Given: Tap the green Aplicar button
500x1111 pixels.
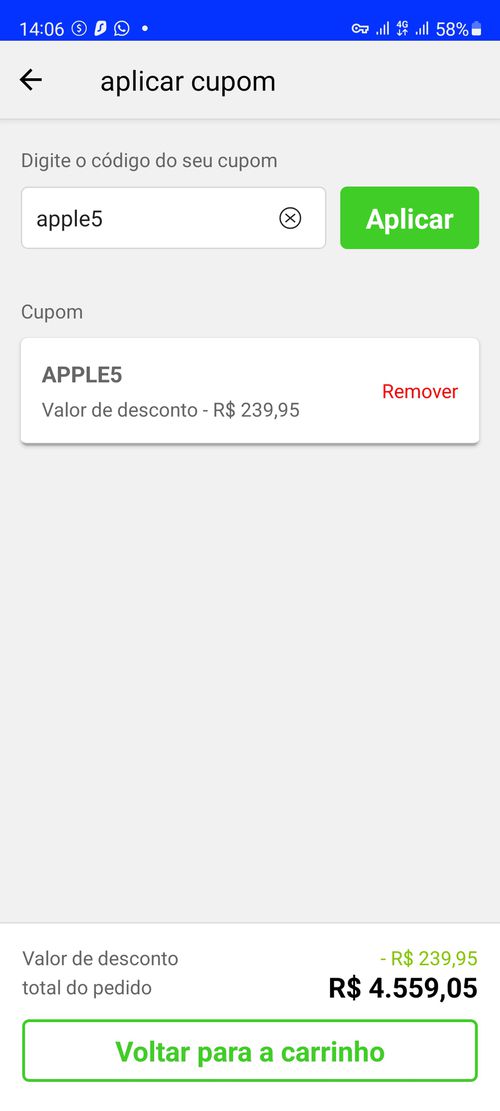Looking at the screenshot, I should tap(409, 218).
